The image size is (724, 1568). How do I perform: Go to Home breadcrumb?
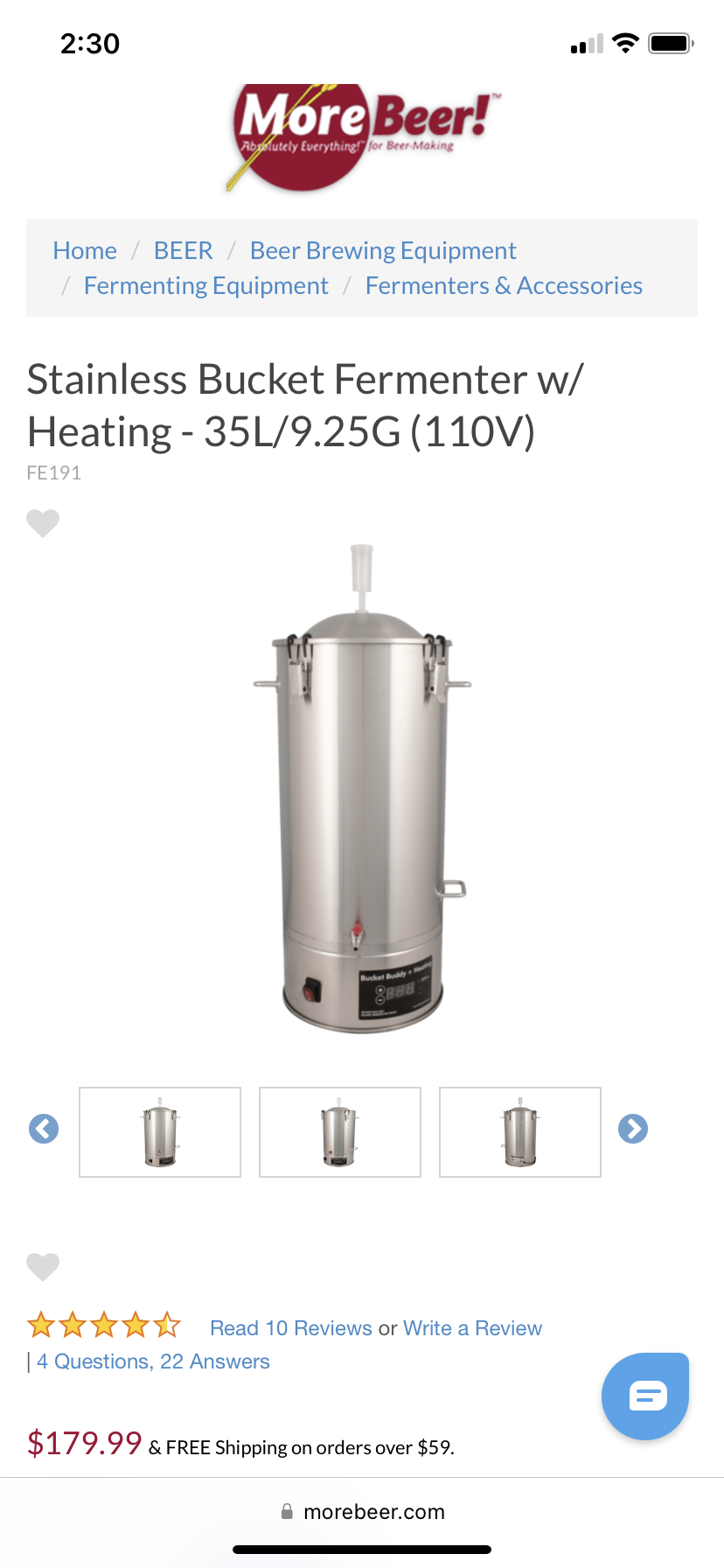(x=85, y=251)
